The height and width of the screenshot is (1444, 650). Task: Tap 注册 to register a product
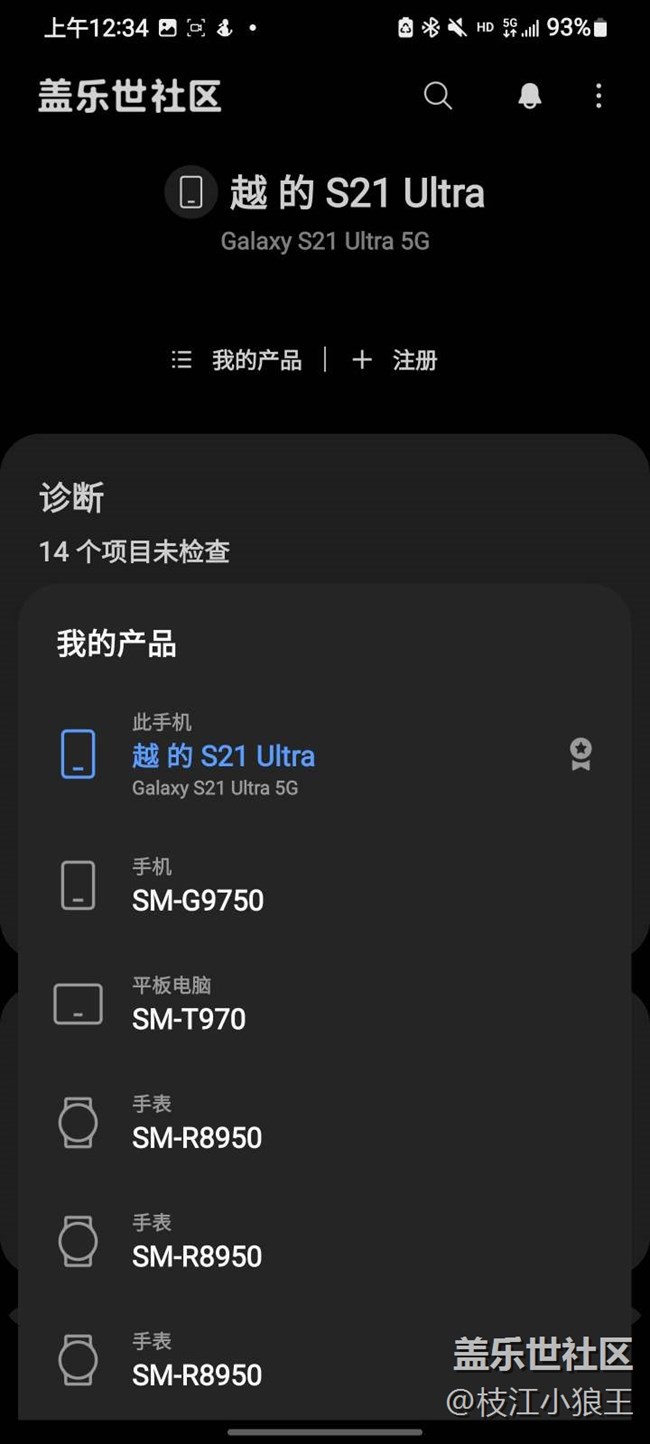(396, 360)
